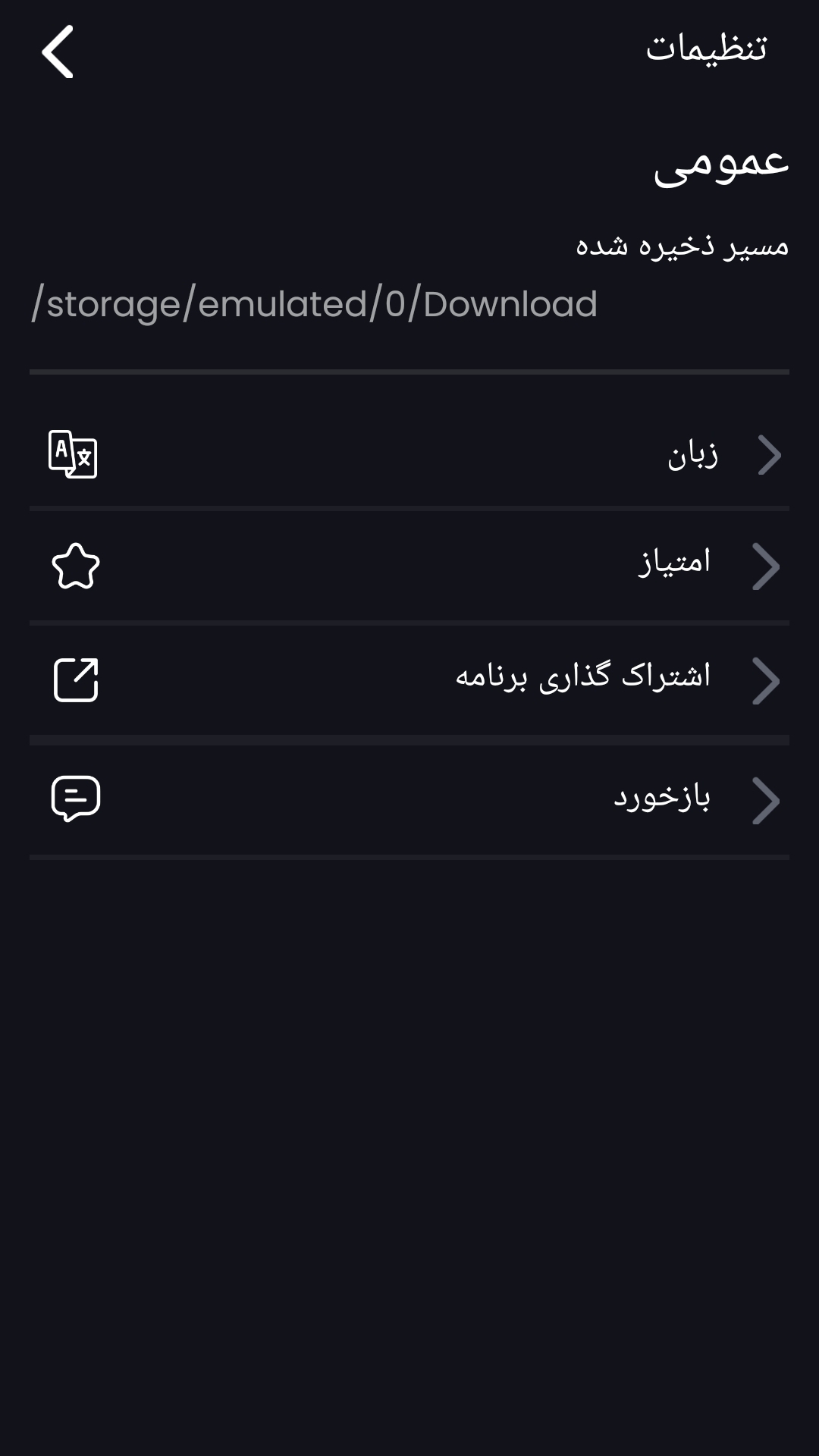Image resolution: width=819 pixels, height=1456 pixels.
Task: Tap the share icon beside اشتراک گذاری برنامه
Action: point(76,681)
